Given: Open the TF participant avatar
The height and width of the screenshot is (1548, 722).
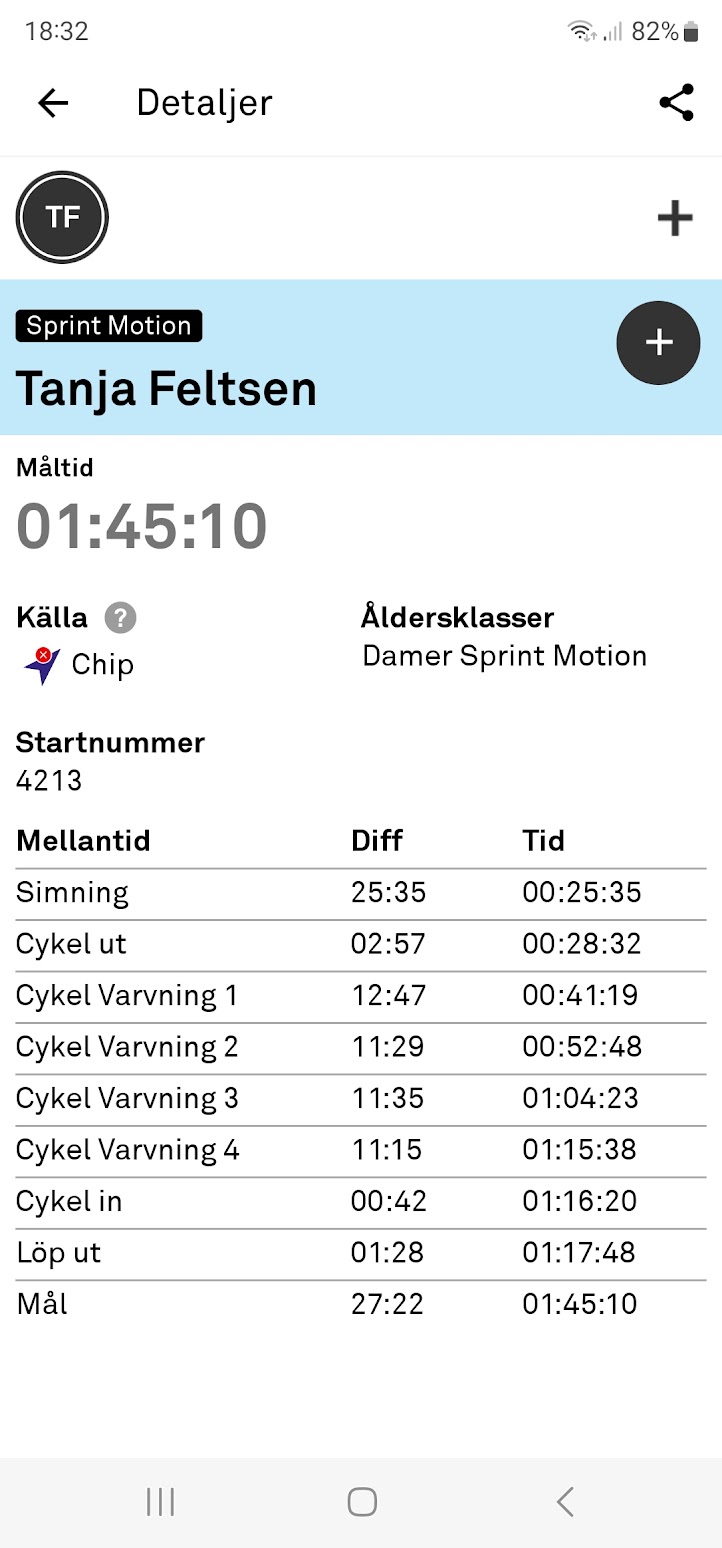Looking at the screenshot, I should tap(62, 217).
